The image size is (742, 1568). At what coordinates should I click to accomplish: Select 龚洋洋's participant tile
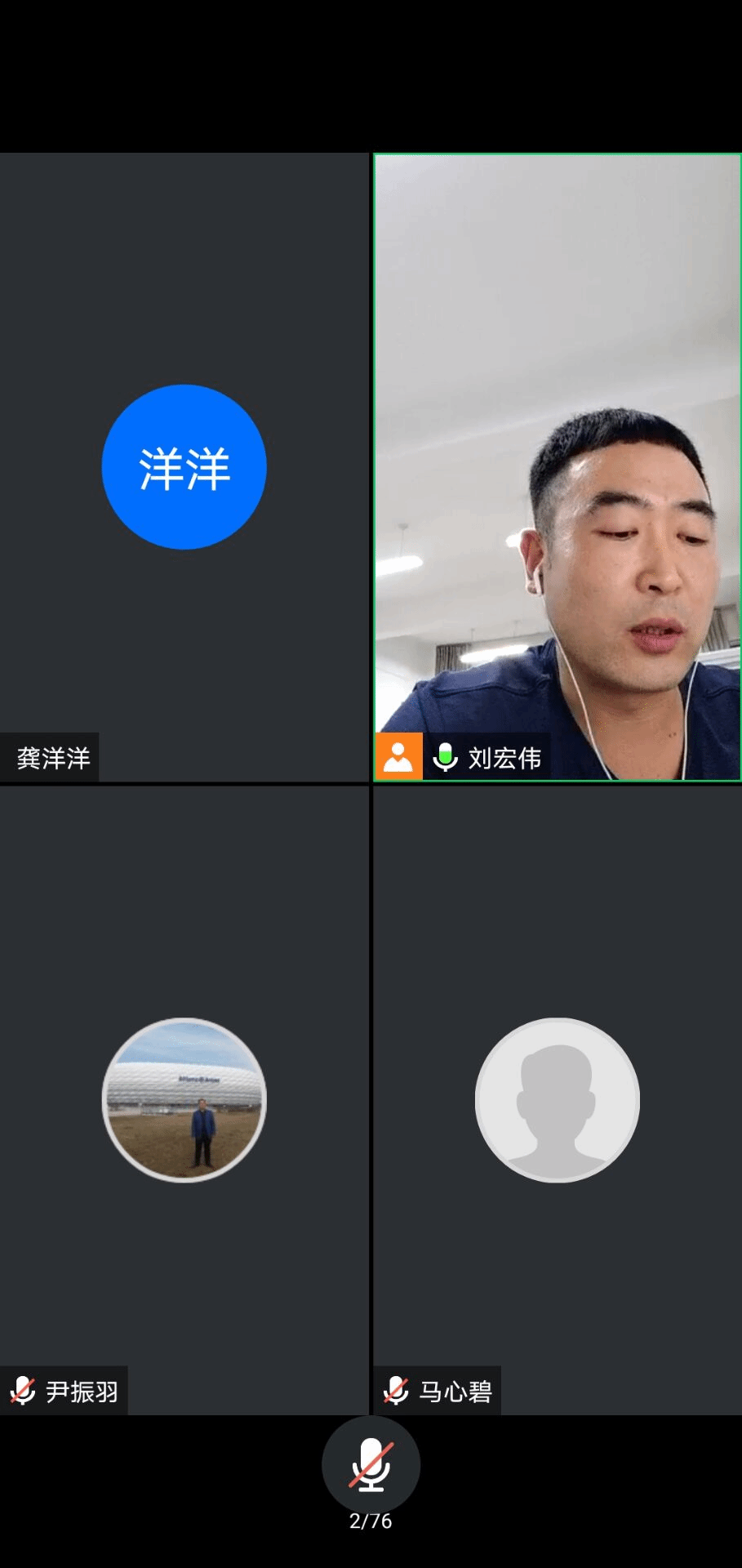(x=184, y=467)
